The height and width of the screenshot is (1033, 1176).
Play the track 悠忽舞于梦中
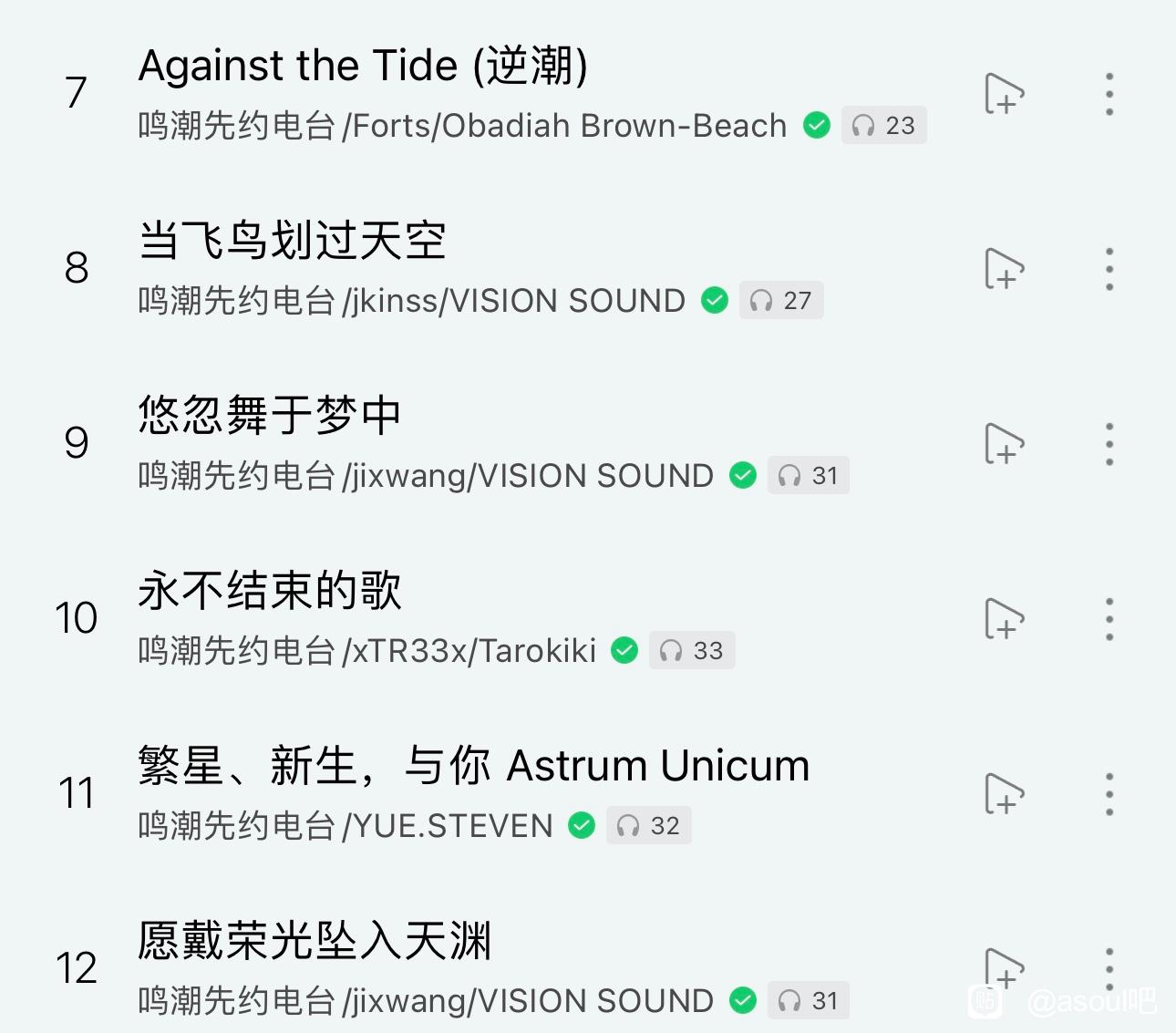[270, 417]
